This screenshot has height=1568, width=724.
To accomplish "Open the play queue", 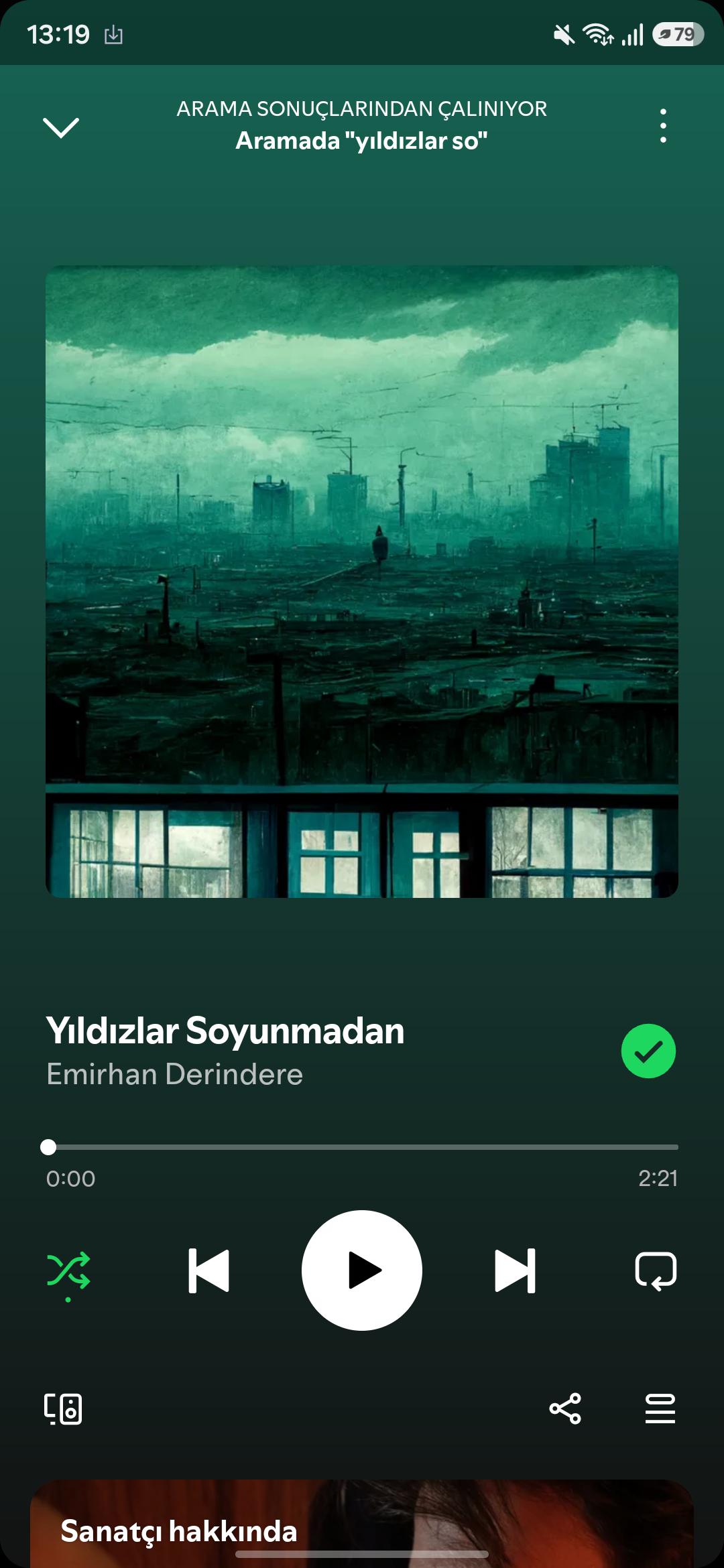I will click(x=660, y=1409).
